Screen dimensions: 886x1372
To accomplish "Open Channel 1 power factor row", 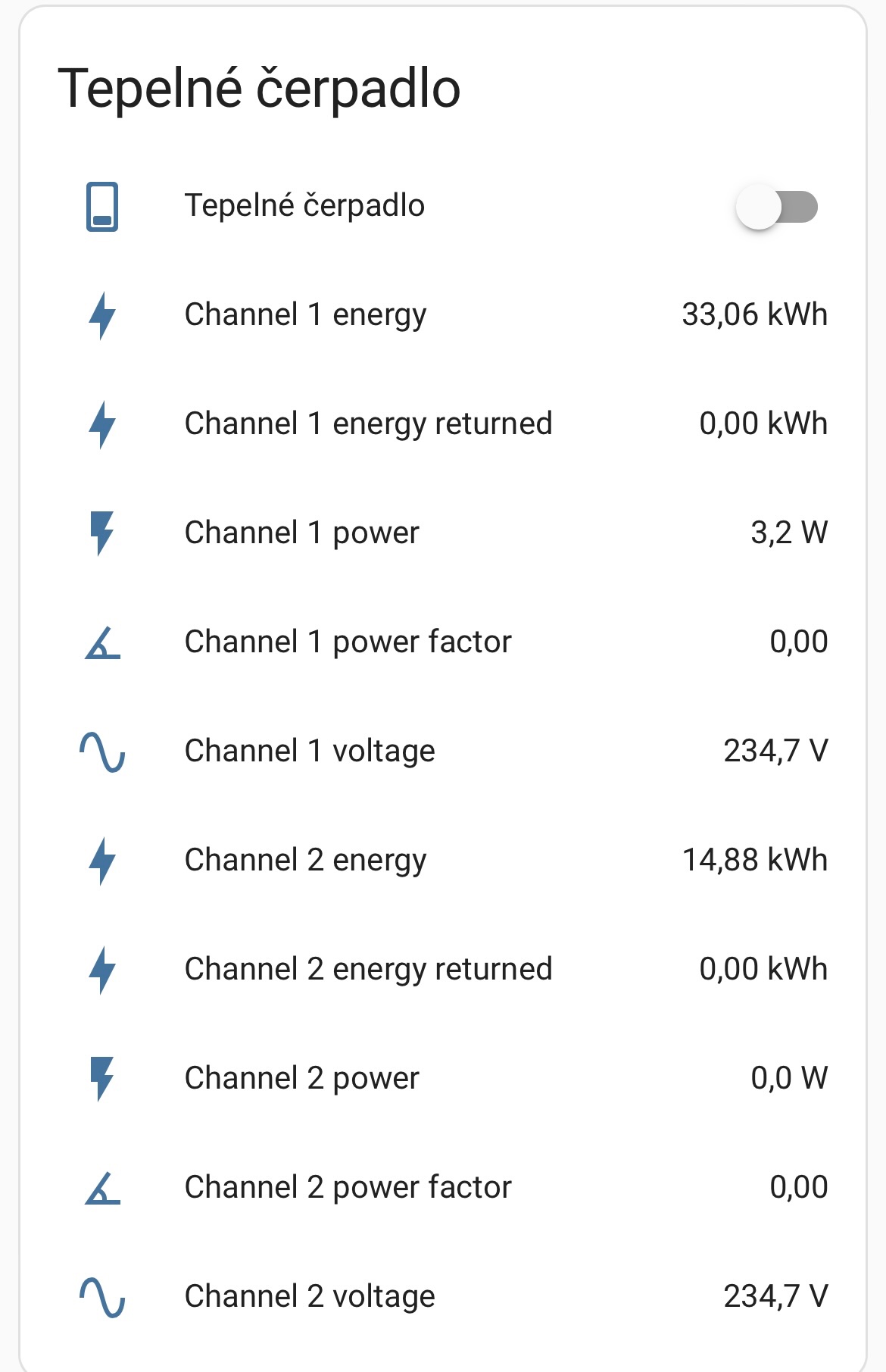I will (x=348, y=642).
